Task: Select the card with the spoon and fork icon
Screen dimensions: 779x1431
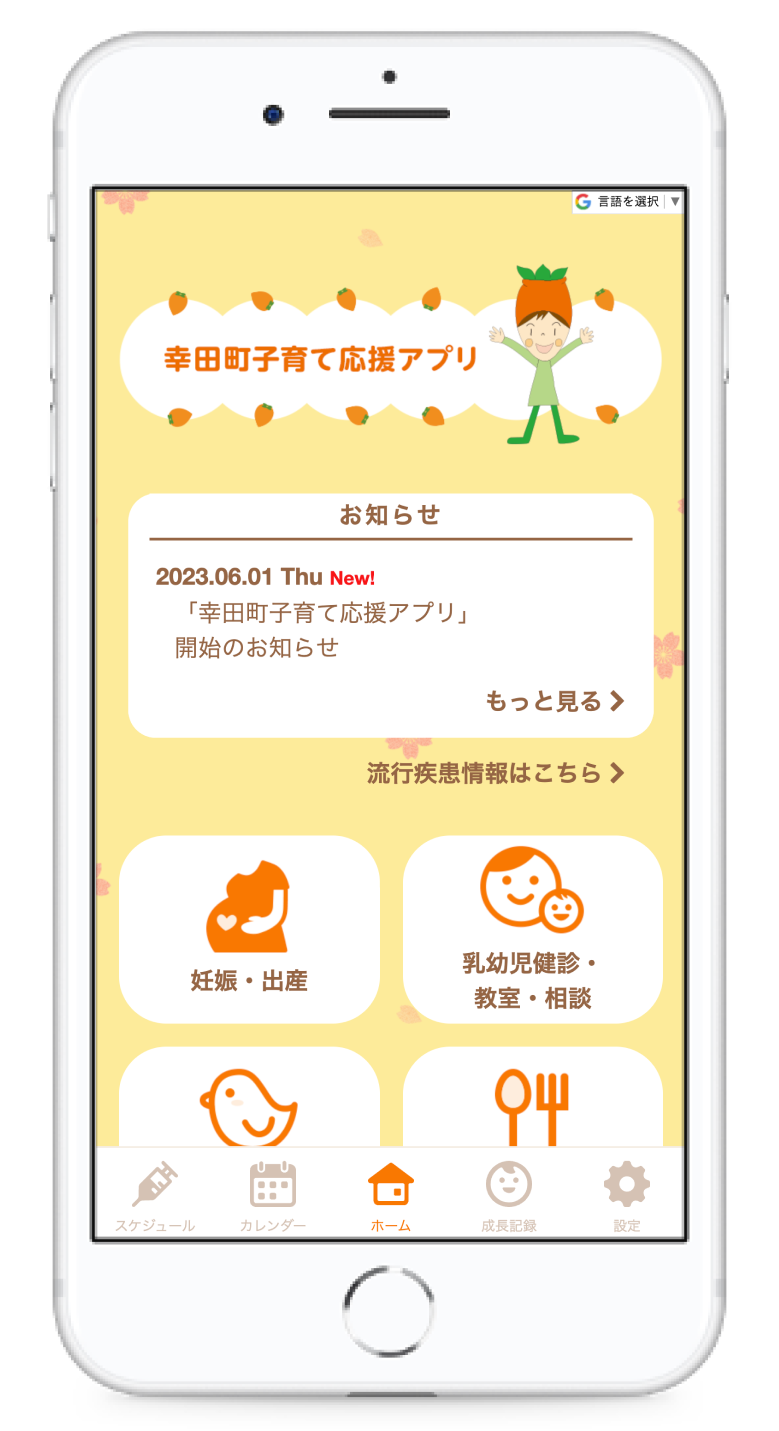Action: 532,1097
